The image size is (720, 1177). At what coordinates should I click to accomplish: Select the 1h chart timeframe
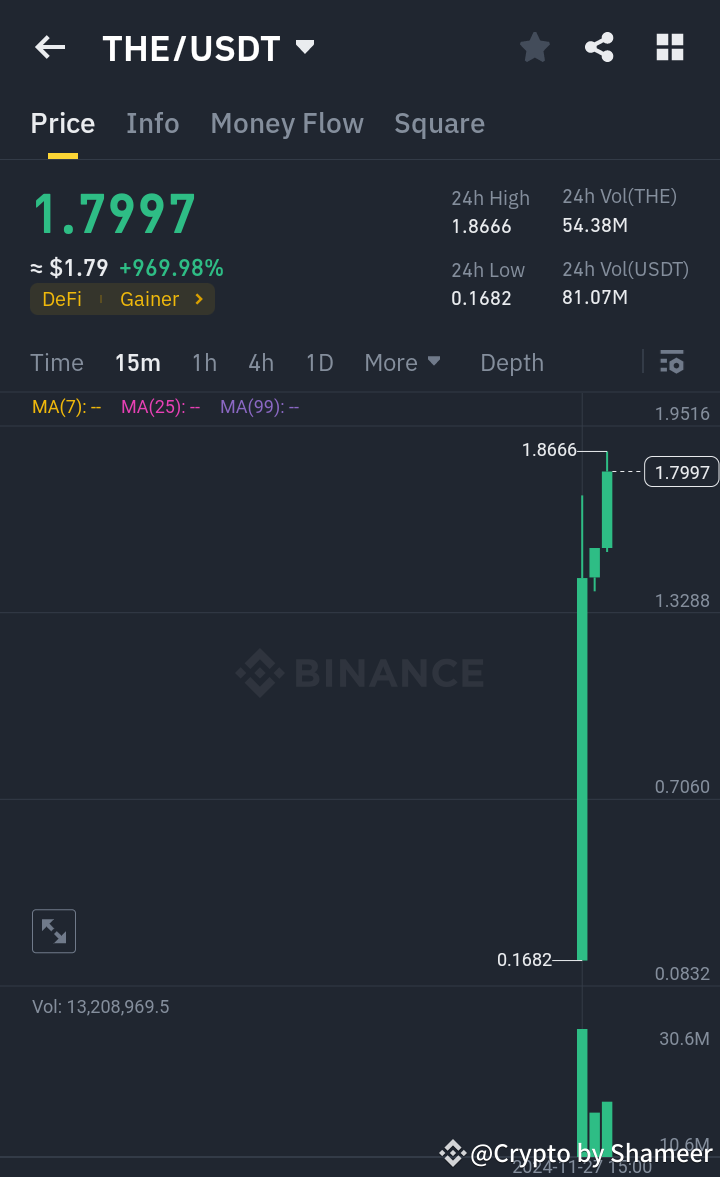[204, 362]
